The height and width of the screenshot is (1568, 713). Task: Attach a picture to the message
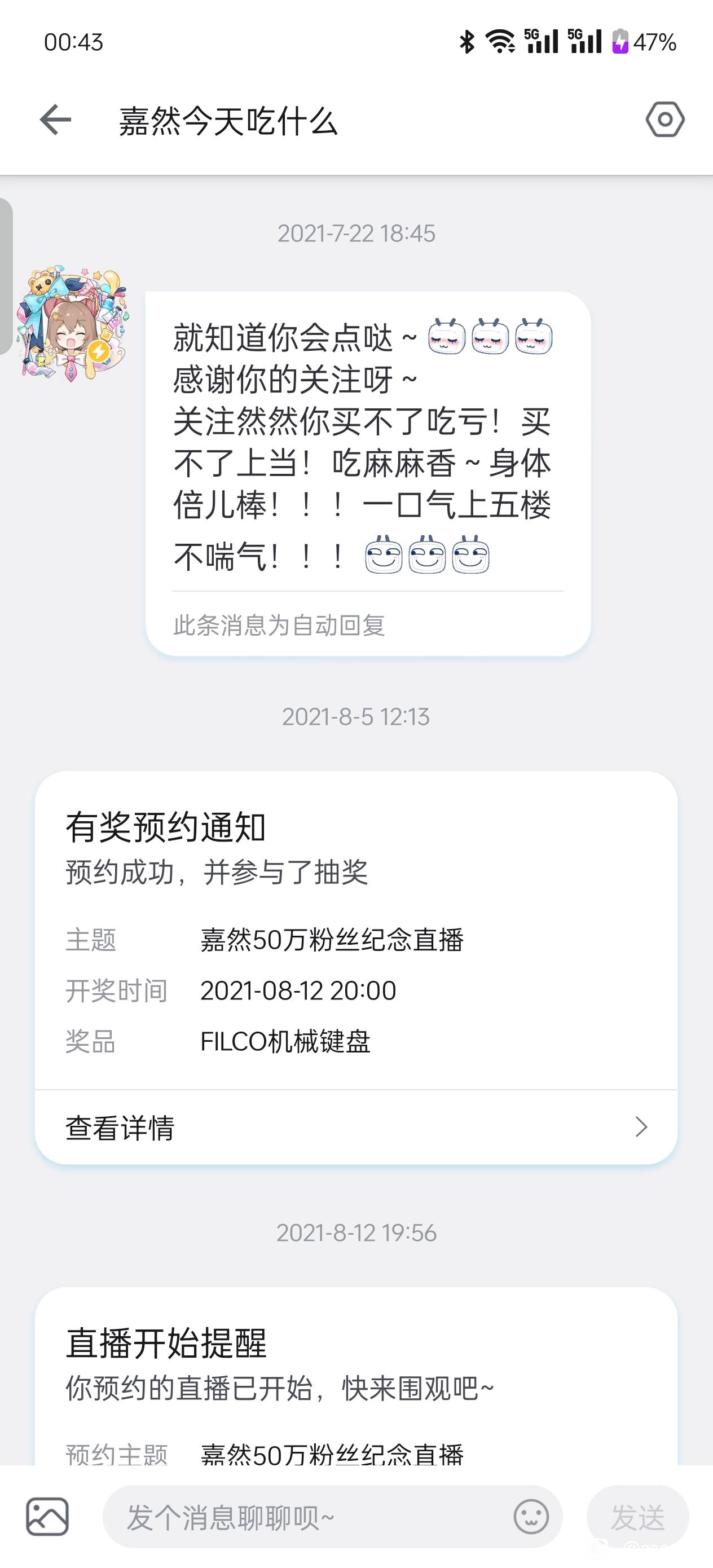(47, 1516)
